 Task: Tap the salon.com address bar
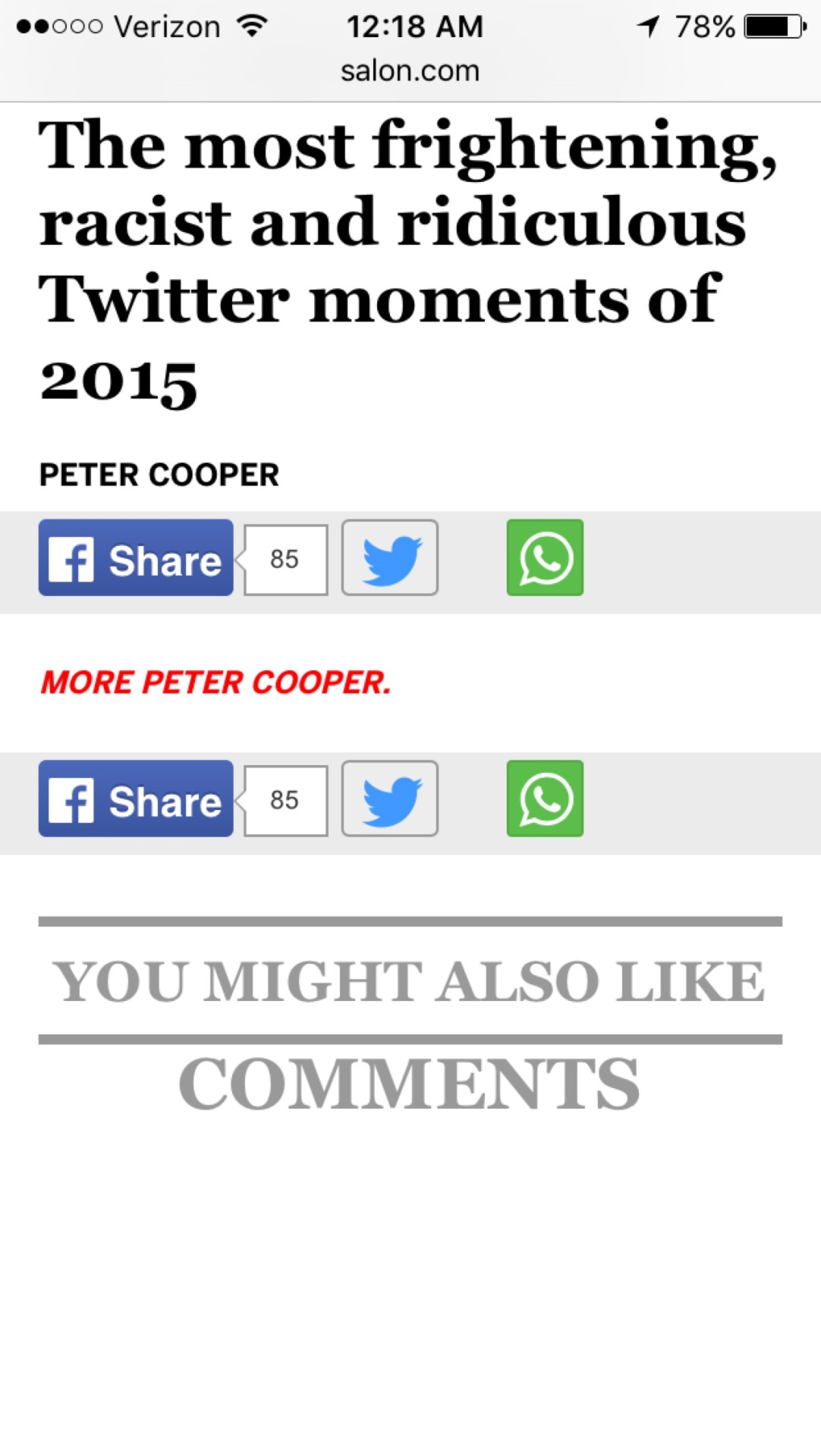pyautogui.click(x=410, y=71)
